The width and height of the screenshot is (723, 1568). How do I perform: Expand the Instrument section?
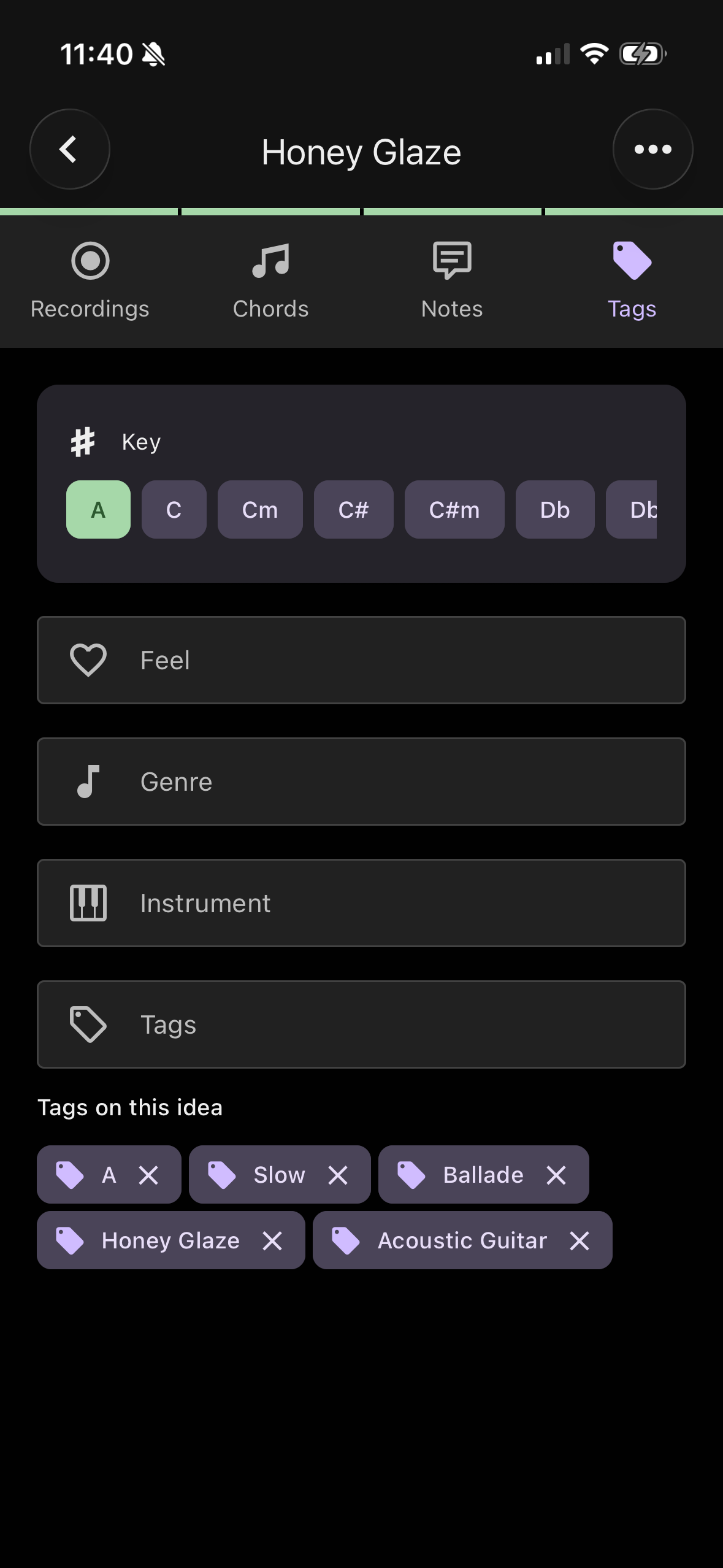[361, 902]
